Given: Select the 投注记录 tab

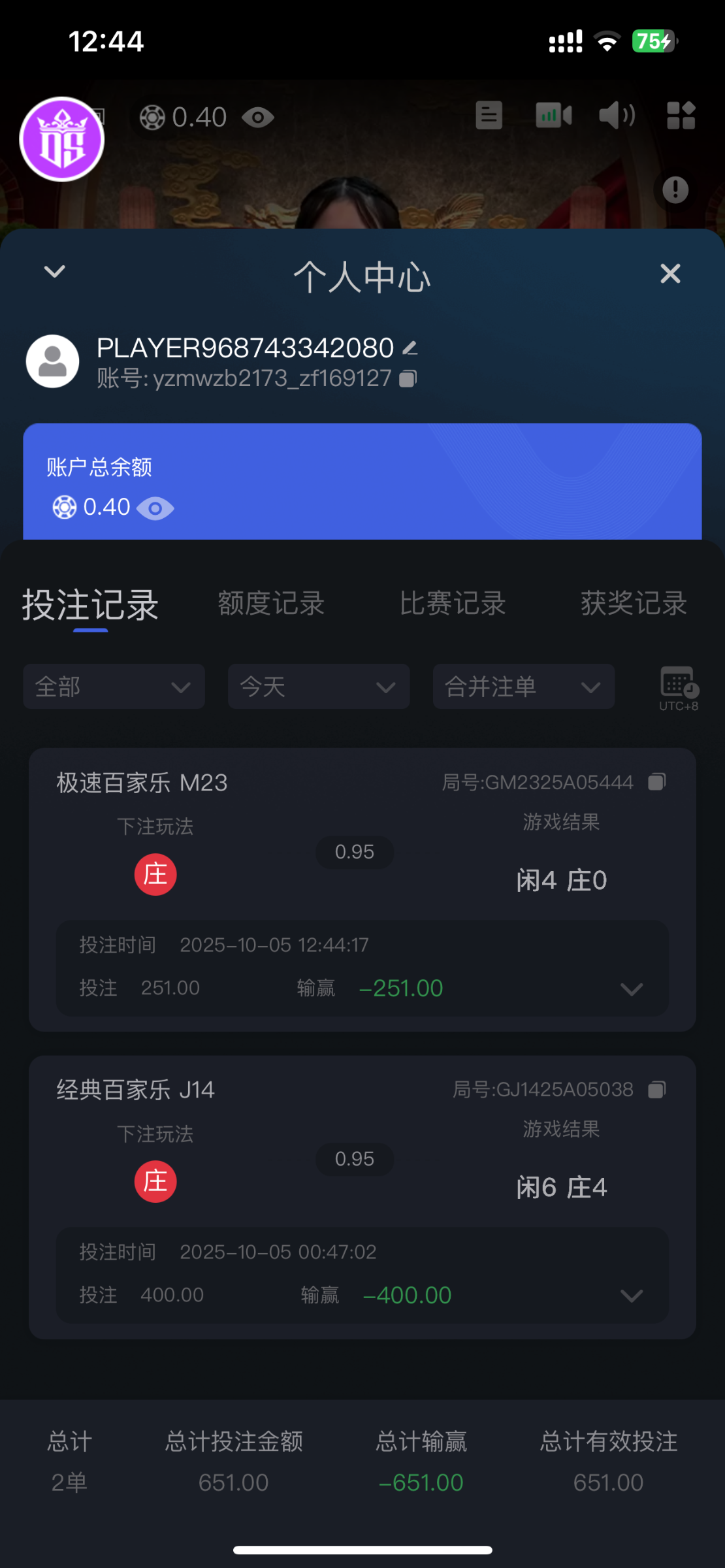Looking at the screenshot, I should coord(91,604).
